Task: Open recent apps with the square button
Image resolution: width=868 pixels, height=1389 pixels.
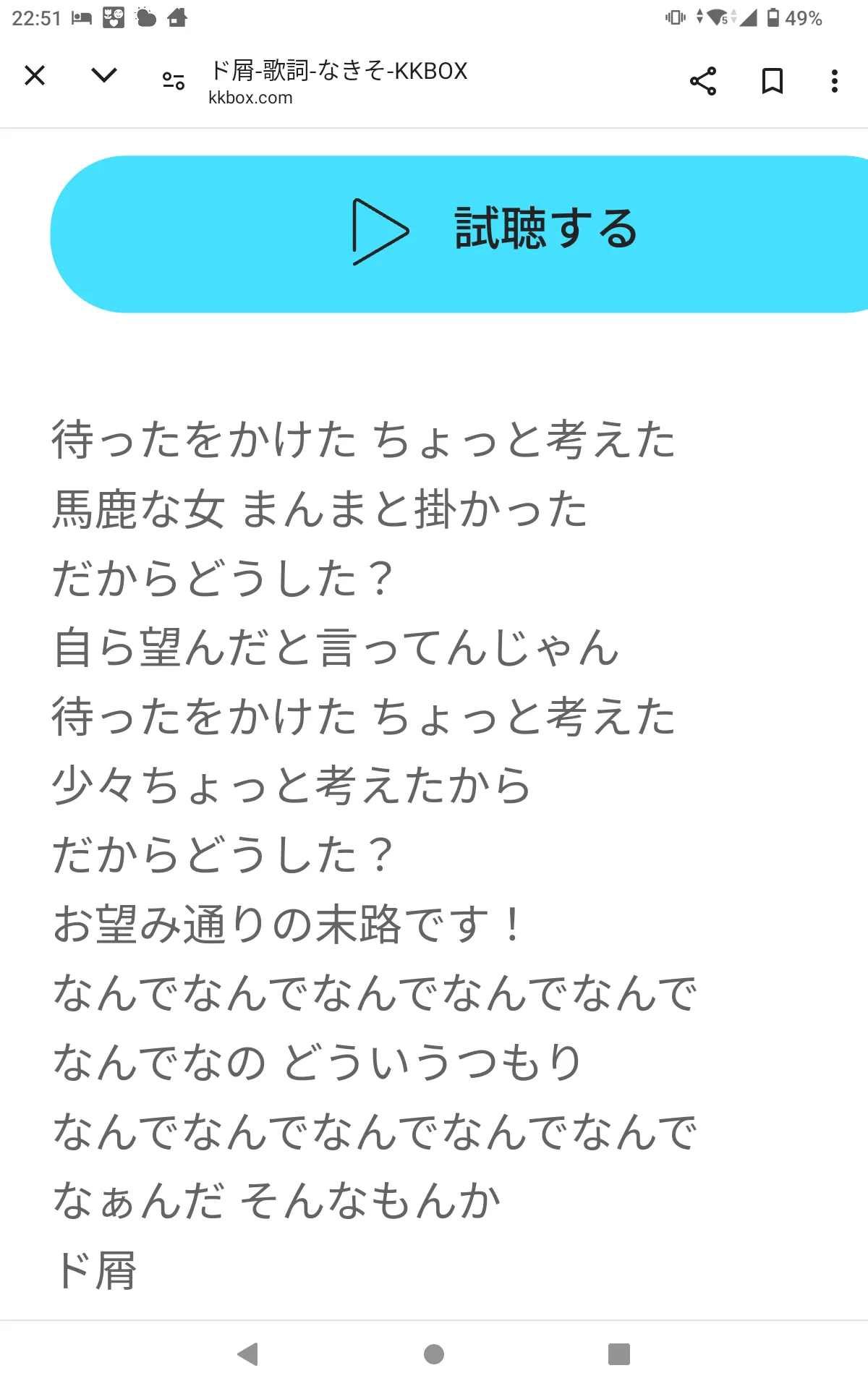Action: (x=619, y=1354)
